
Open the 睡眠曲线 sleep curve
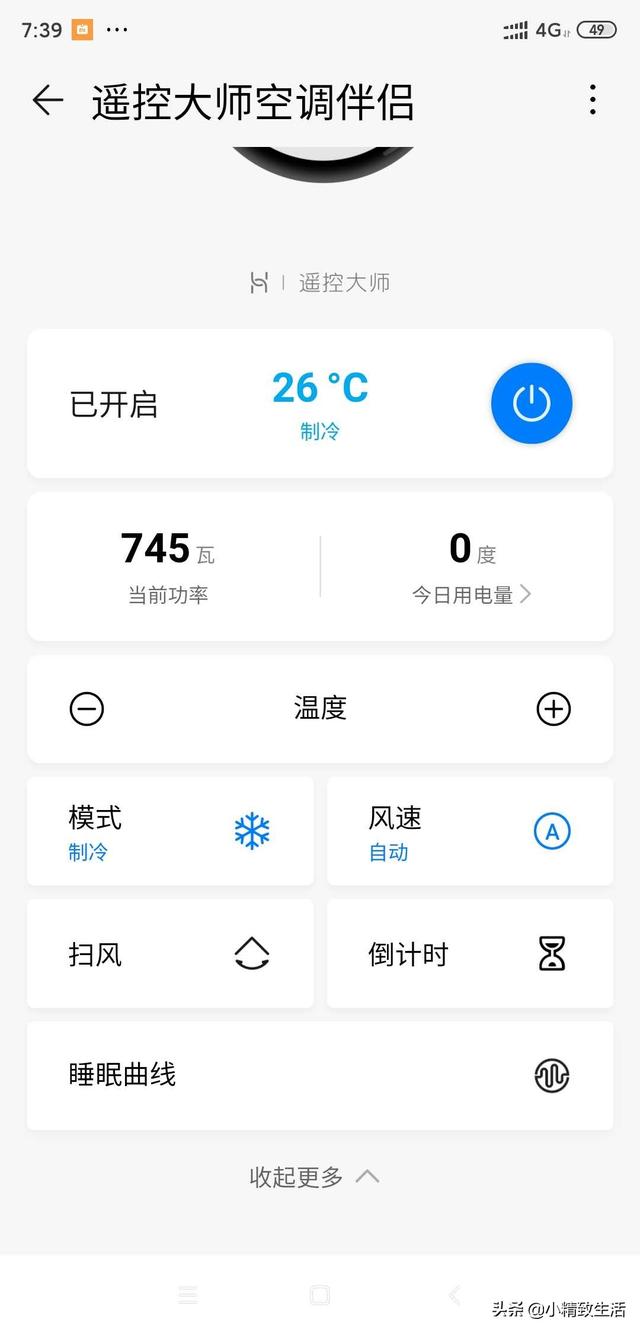pyautogui.click(x=320, y=1076)
